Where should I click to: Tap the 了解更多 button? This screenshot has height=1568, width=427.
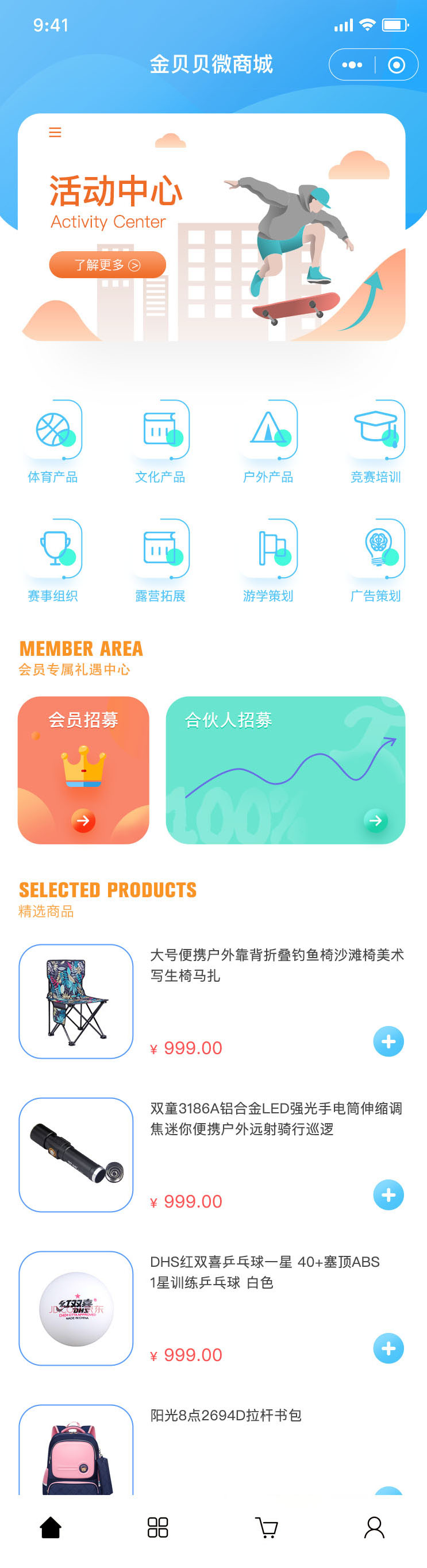(107, 265)
